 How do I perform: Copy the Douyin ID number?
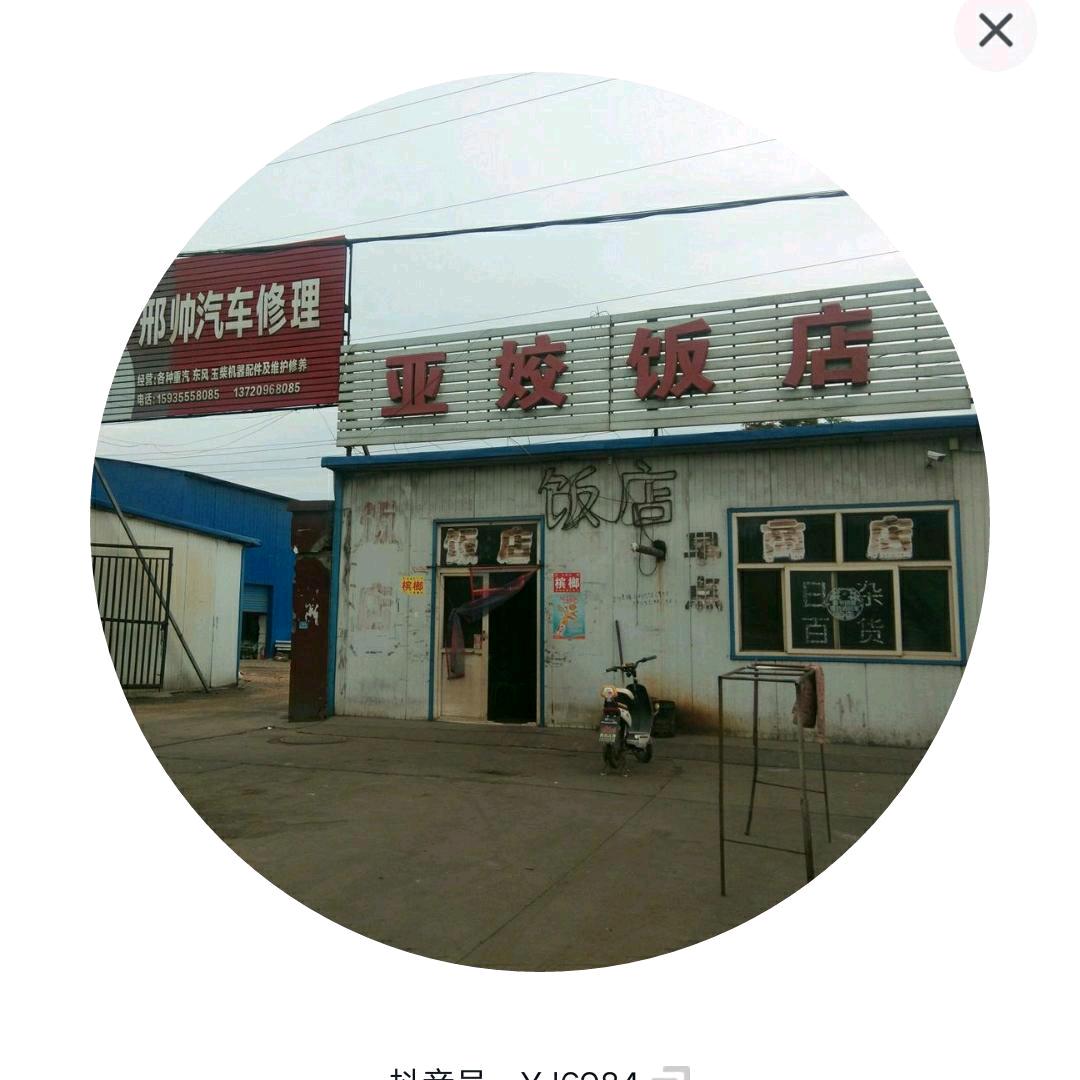[x=671, y=1074]
